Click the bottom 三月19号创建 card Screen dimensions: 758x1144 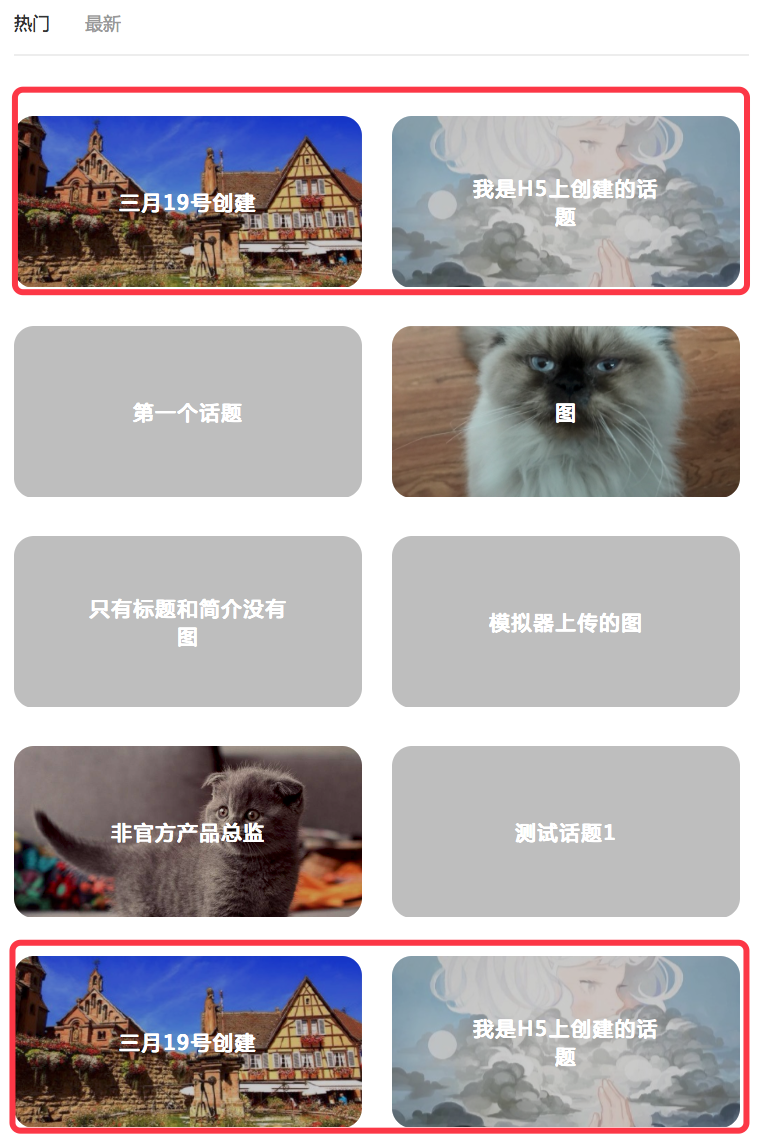(x=188, y=1041)
